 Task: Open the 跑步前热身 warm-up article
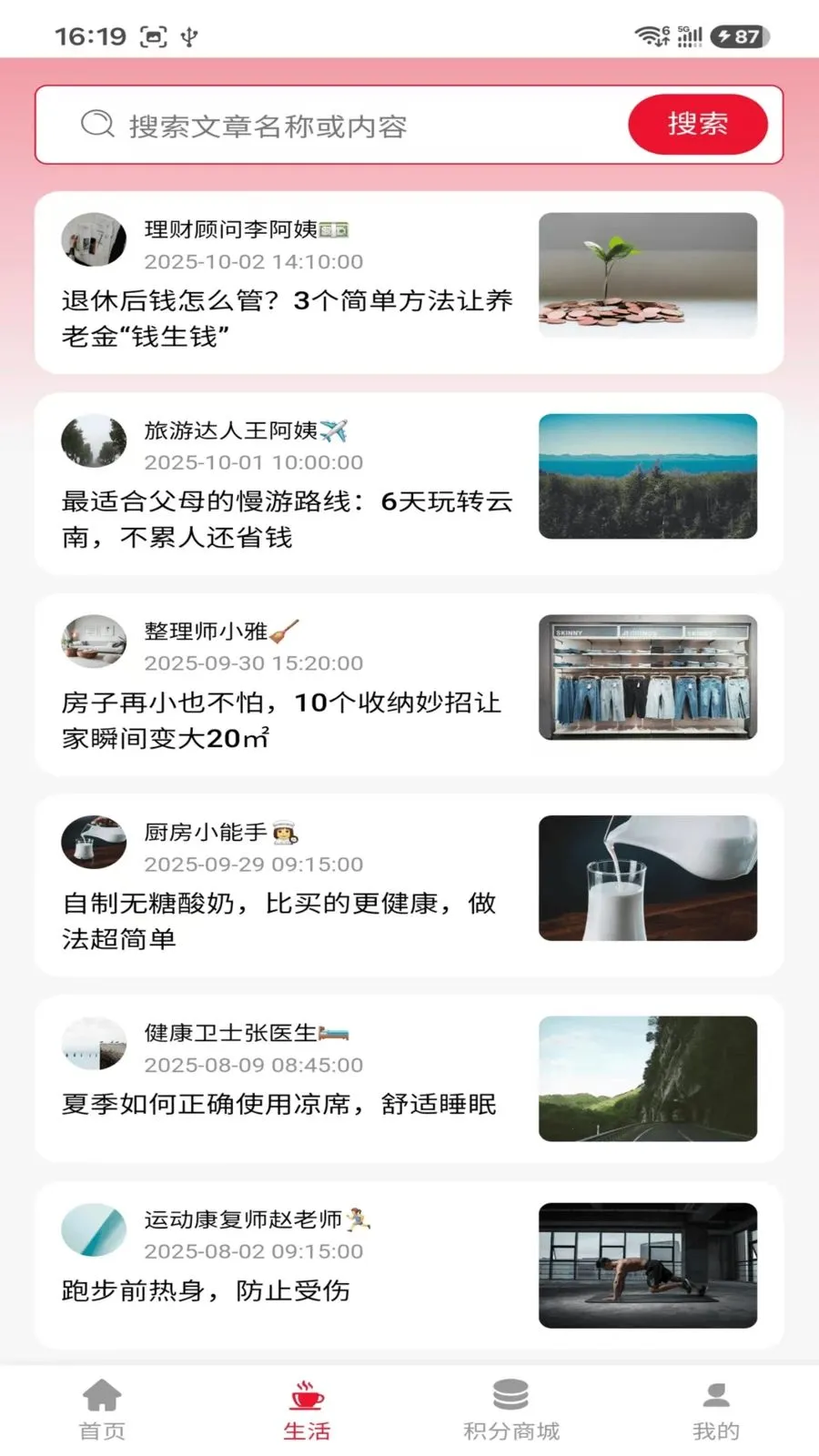[x=409, y=1266]
